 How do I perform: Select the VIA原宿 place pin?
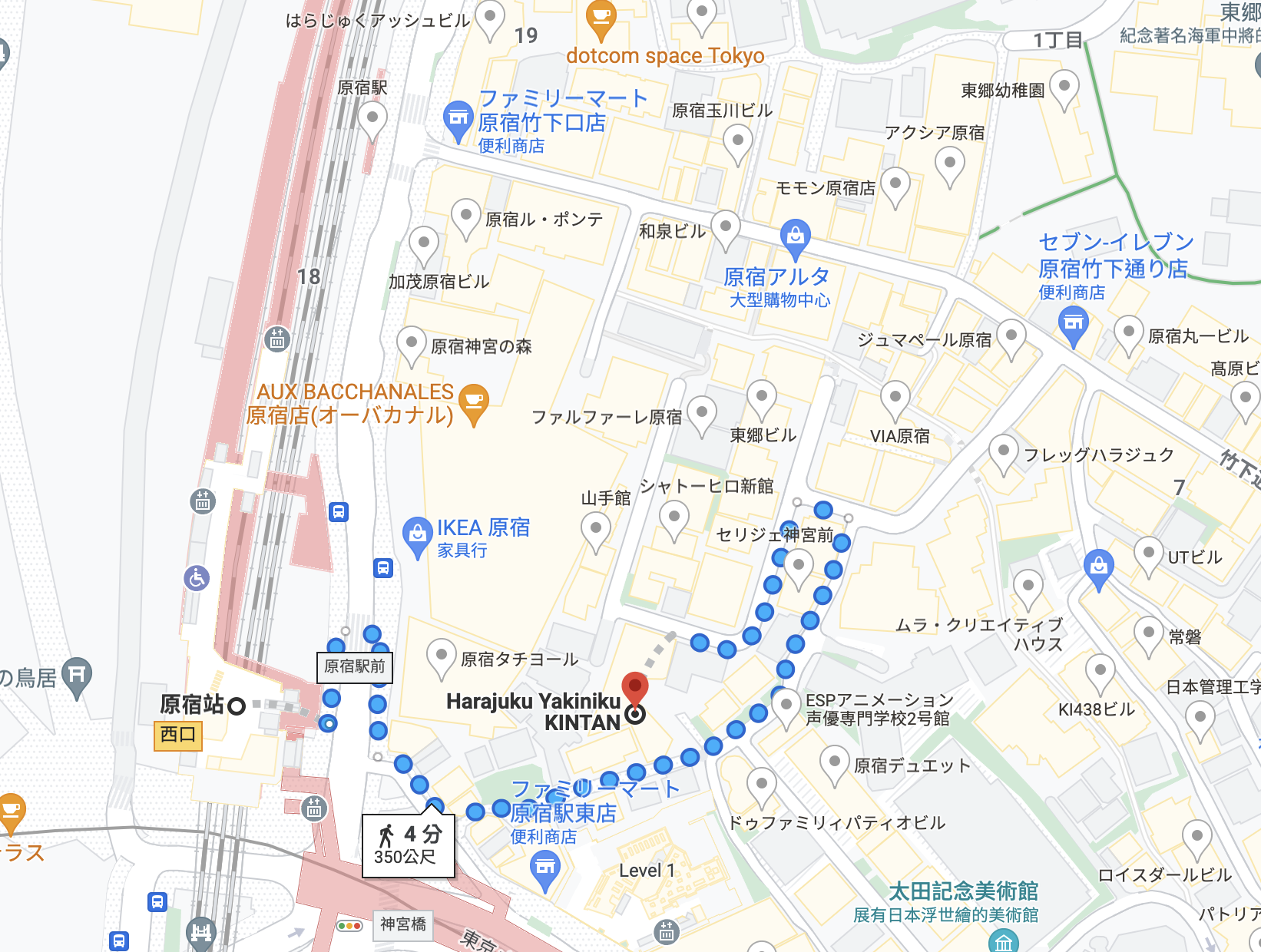(x=895, y=397)
